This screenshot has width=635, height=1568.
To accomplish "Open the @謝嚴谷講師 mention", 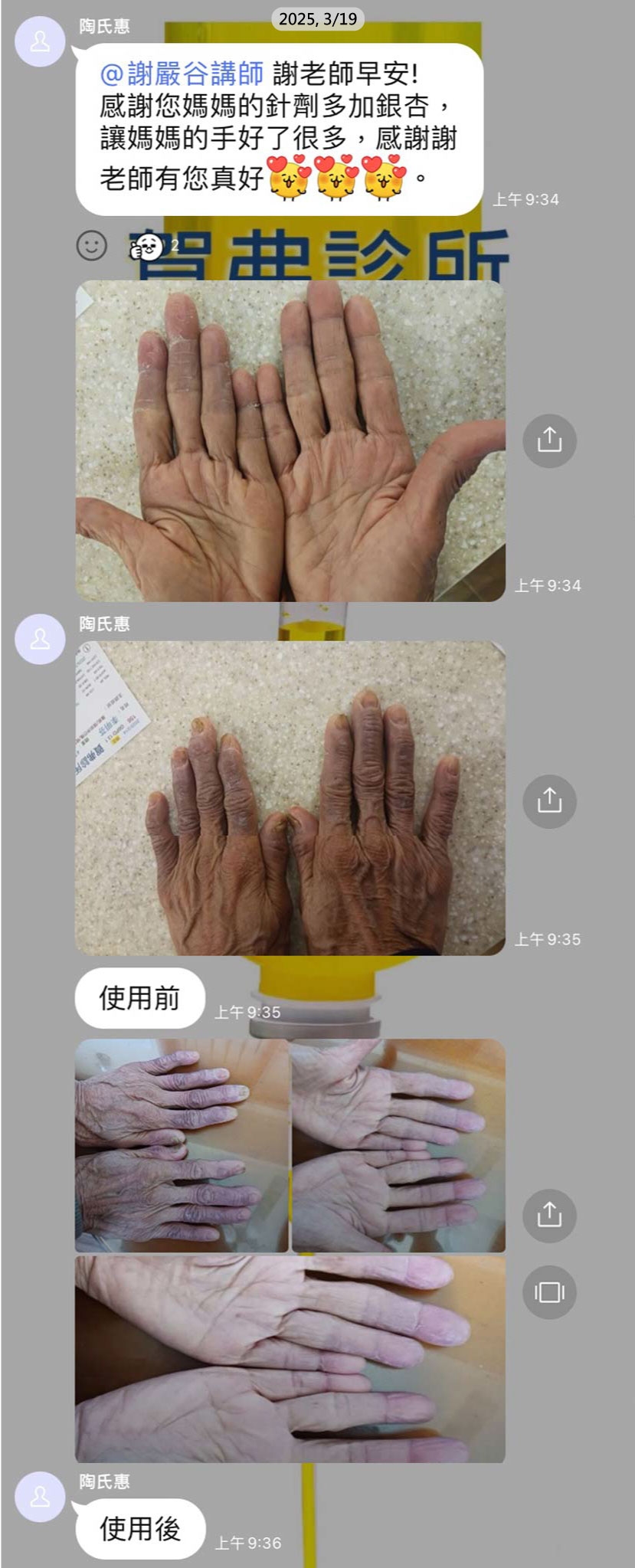I will [x=182, y=74].
